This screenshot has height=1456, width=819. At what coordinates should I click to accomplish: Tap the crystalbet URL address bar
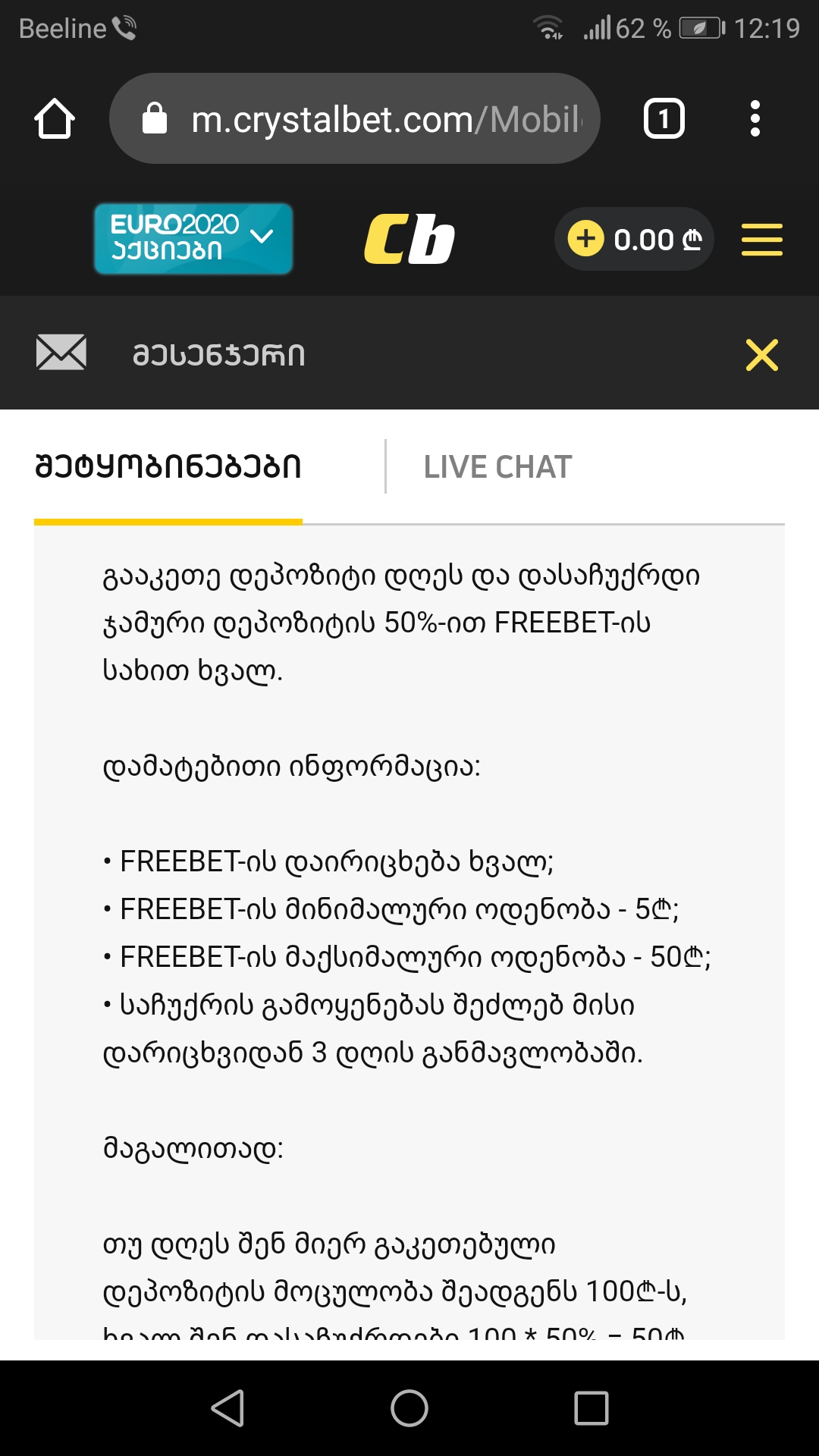(x=355, y=119)
